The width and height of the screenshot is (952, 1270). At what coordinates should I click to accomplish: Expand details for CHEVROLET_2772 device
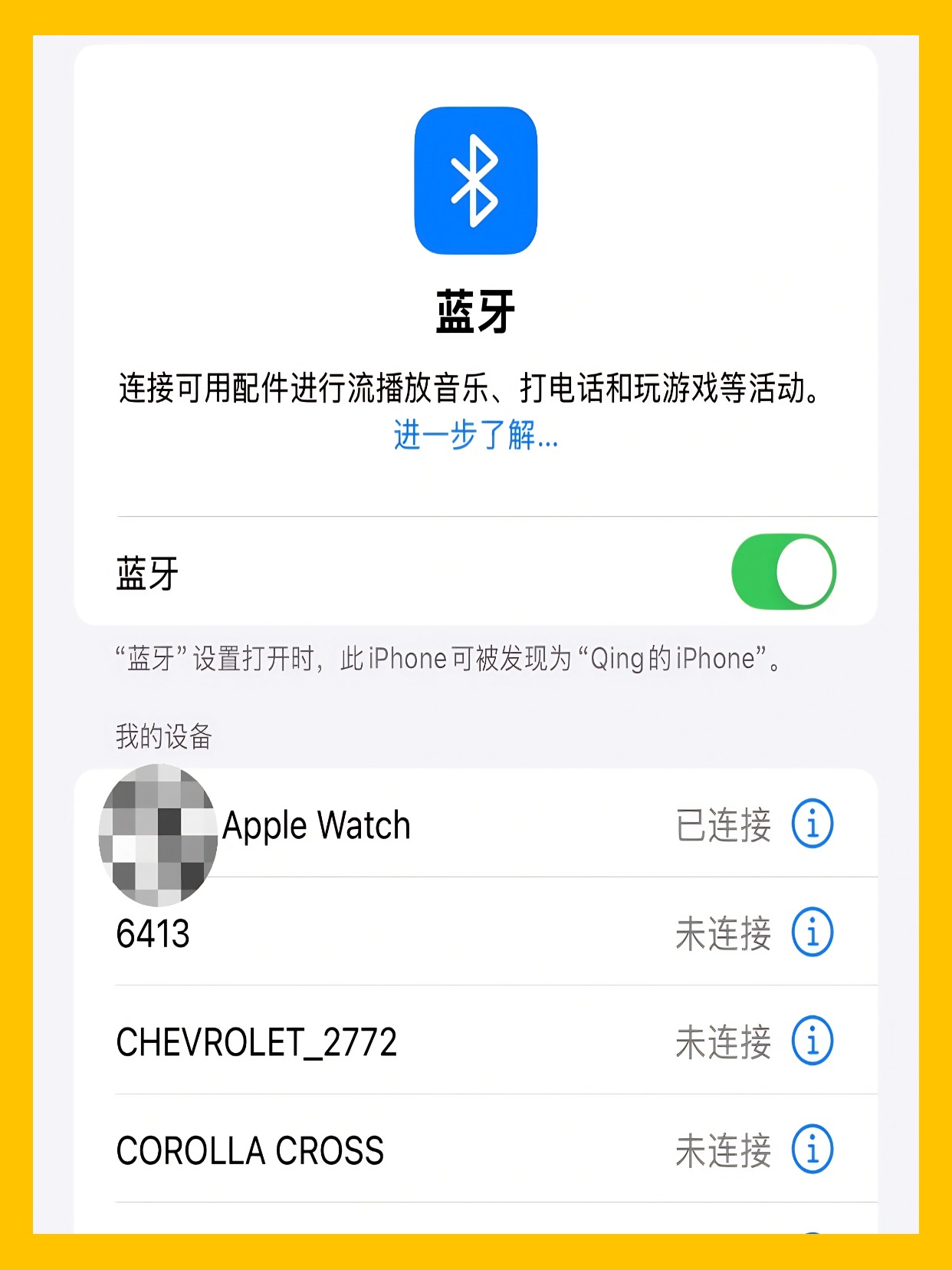pyautogui.click(x=814, y=1041)
